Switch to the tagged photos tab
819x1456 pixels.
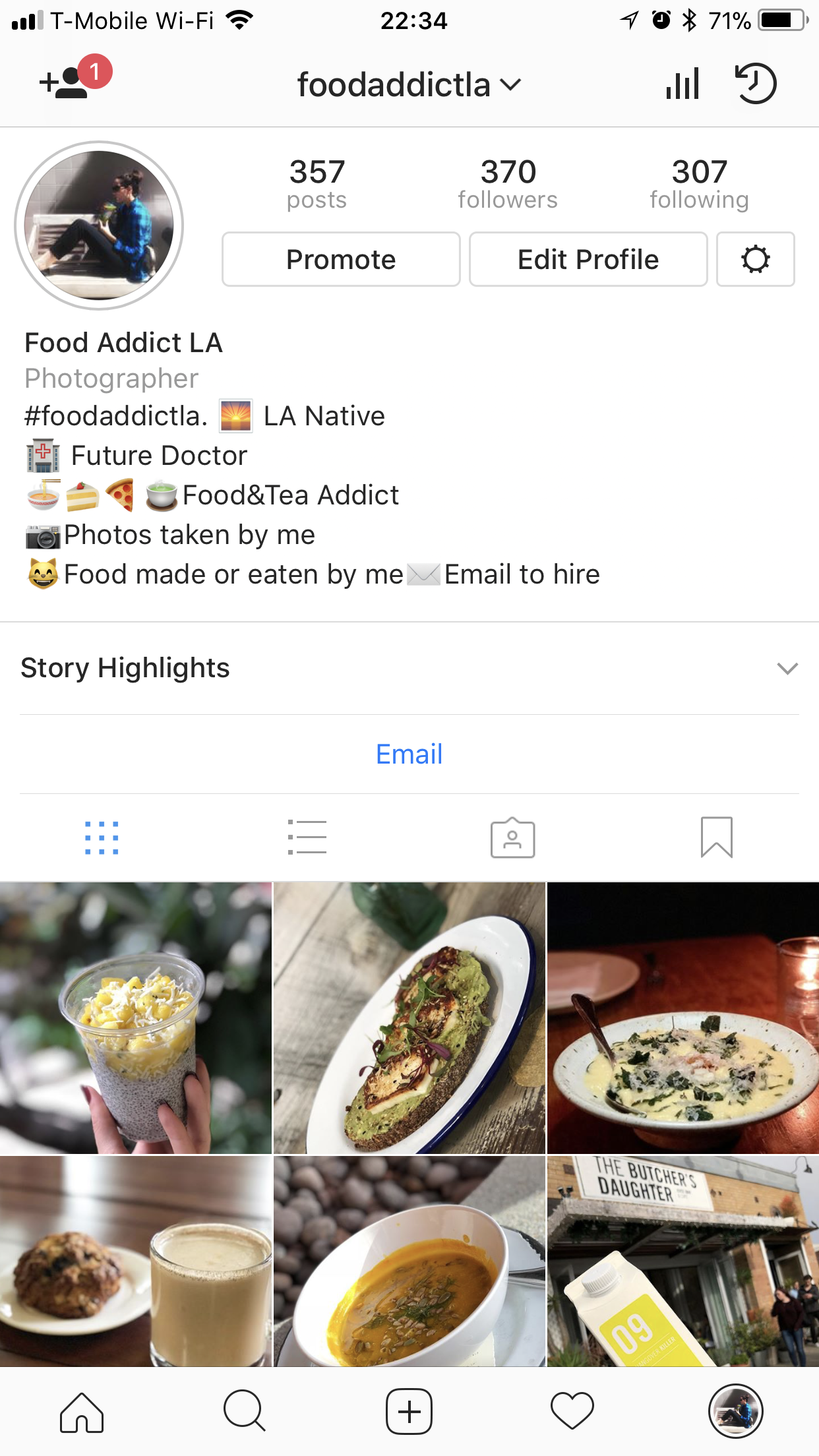[512, 837]
